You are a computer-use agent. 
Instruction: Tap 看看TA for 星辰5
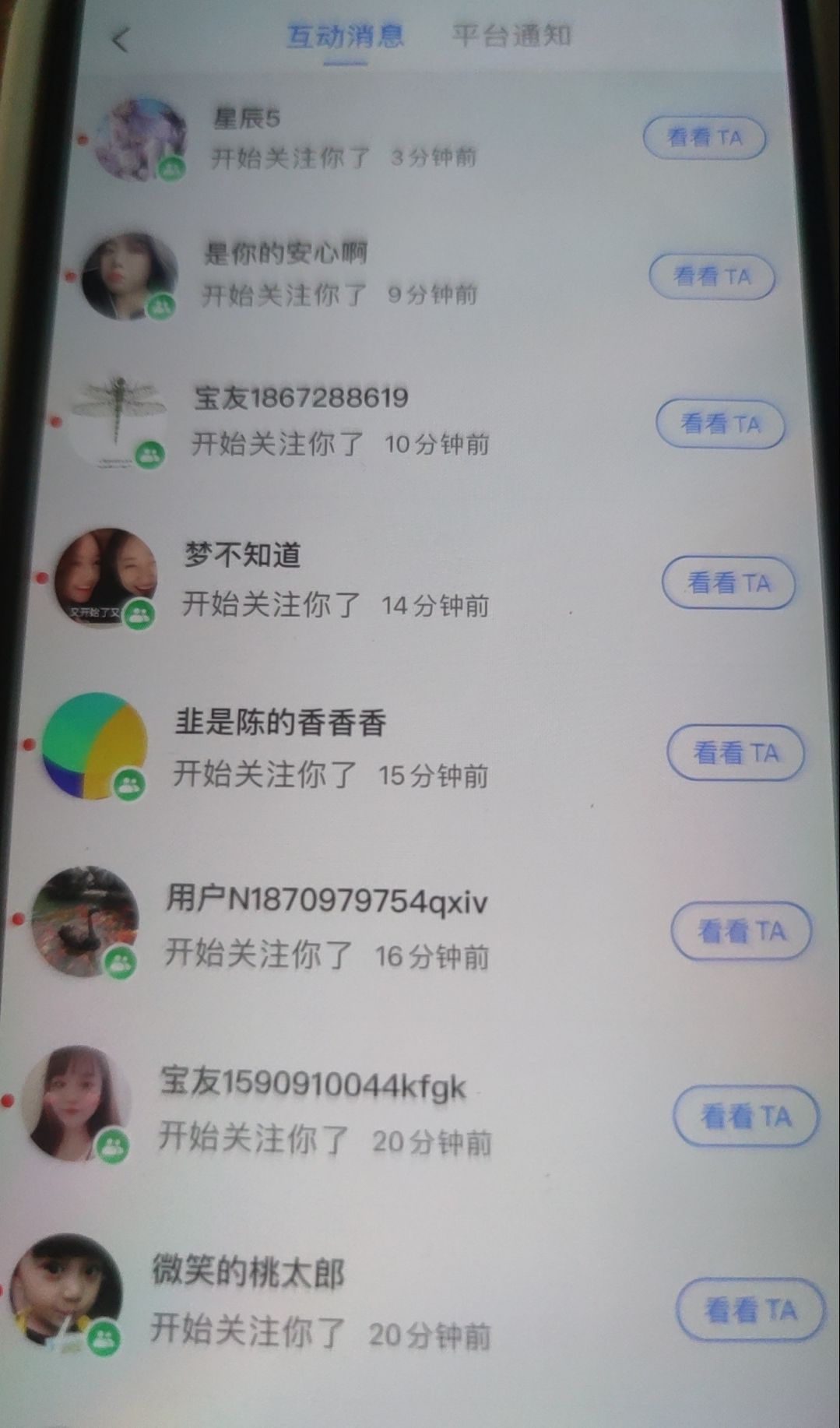705,138
